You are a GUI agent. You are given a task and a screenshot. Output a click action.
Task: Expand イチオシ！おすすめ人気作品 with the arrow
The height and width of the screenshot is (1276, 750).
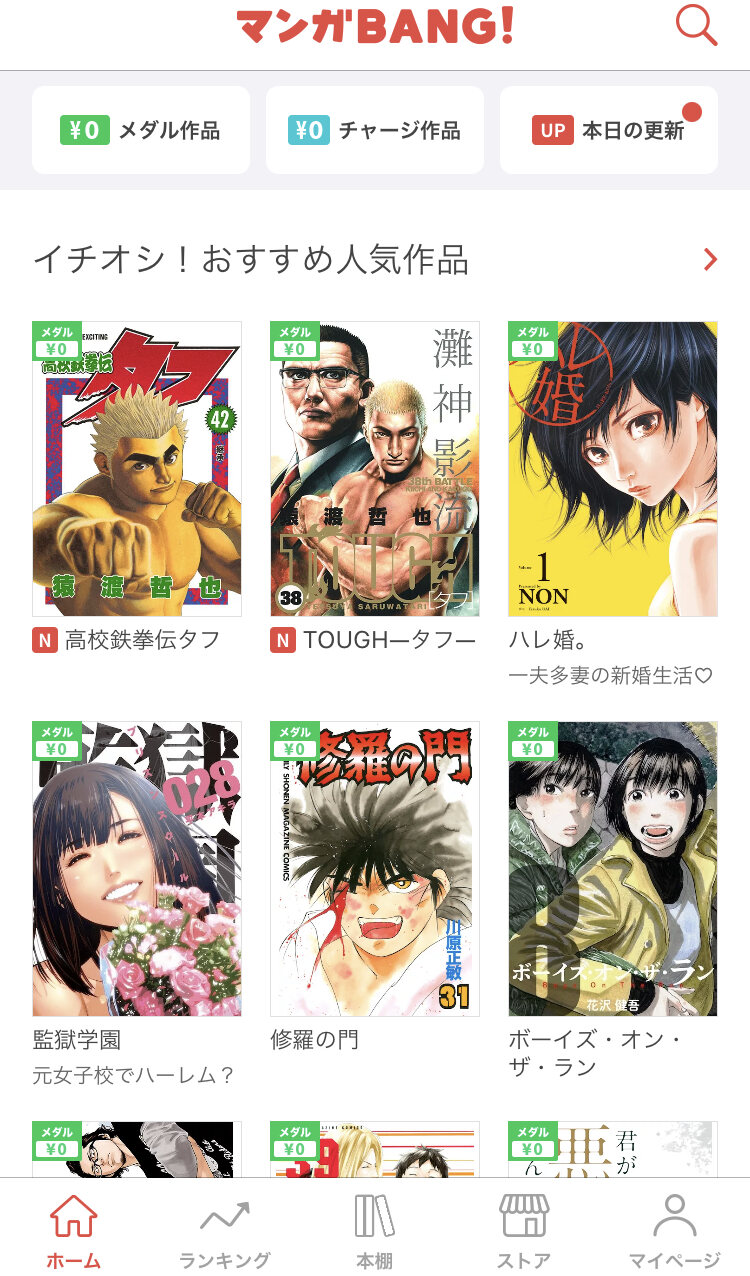click(710, 261)
